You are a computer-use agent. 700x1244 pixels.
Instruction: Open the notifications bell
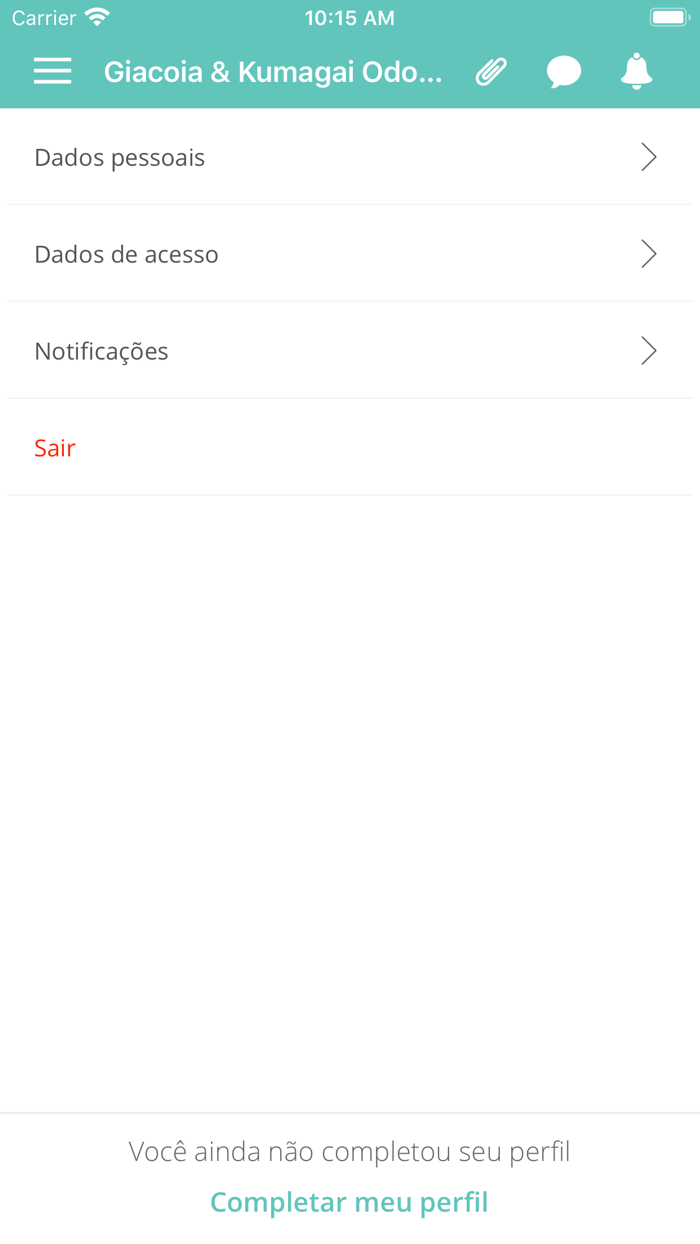pos(637,72)
